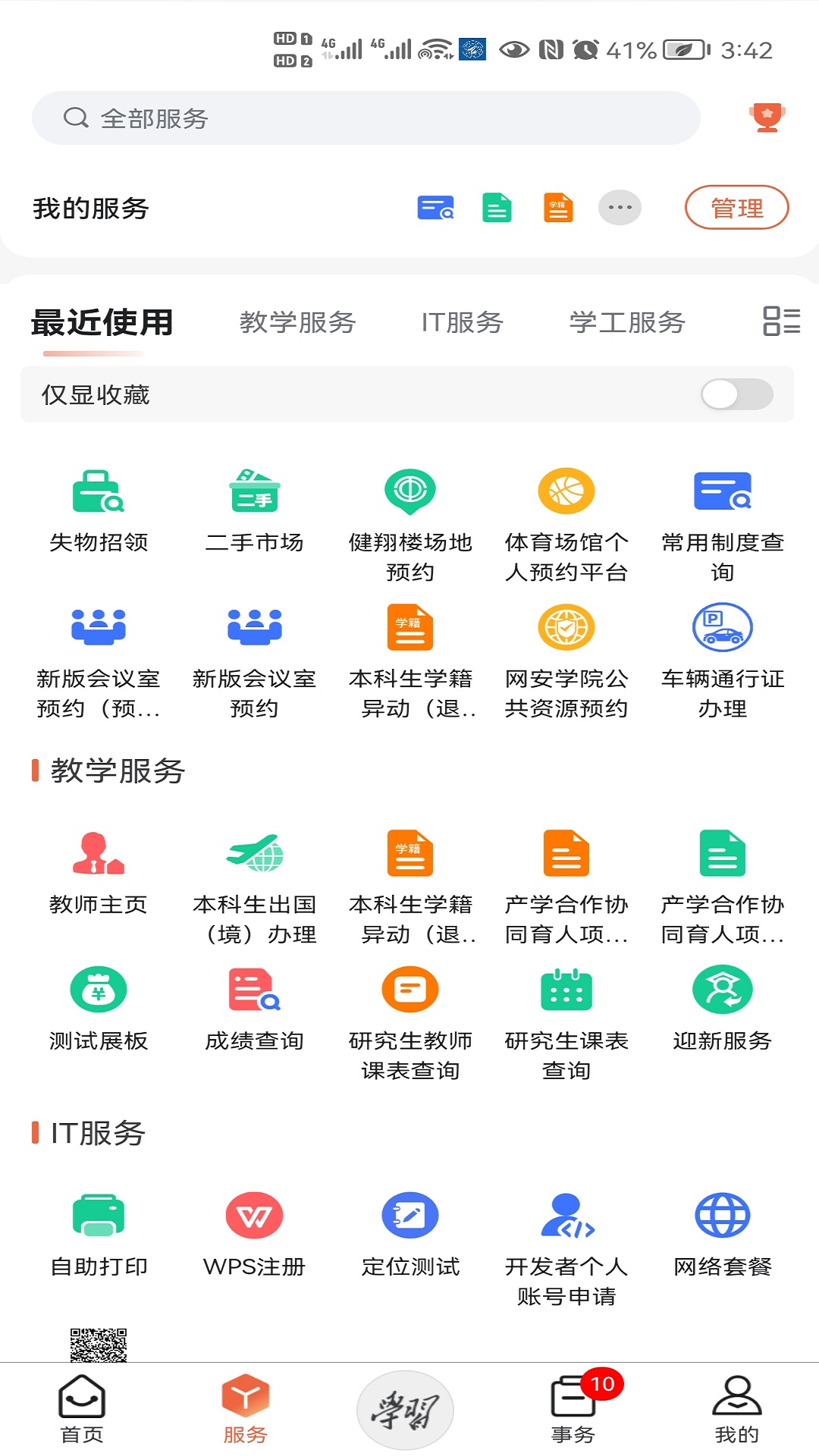Switch to the IT服务 tab
Screen dimensions: 819x1456
tap(462, 322)
